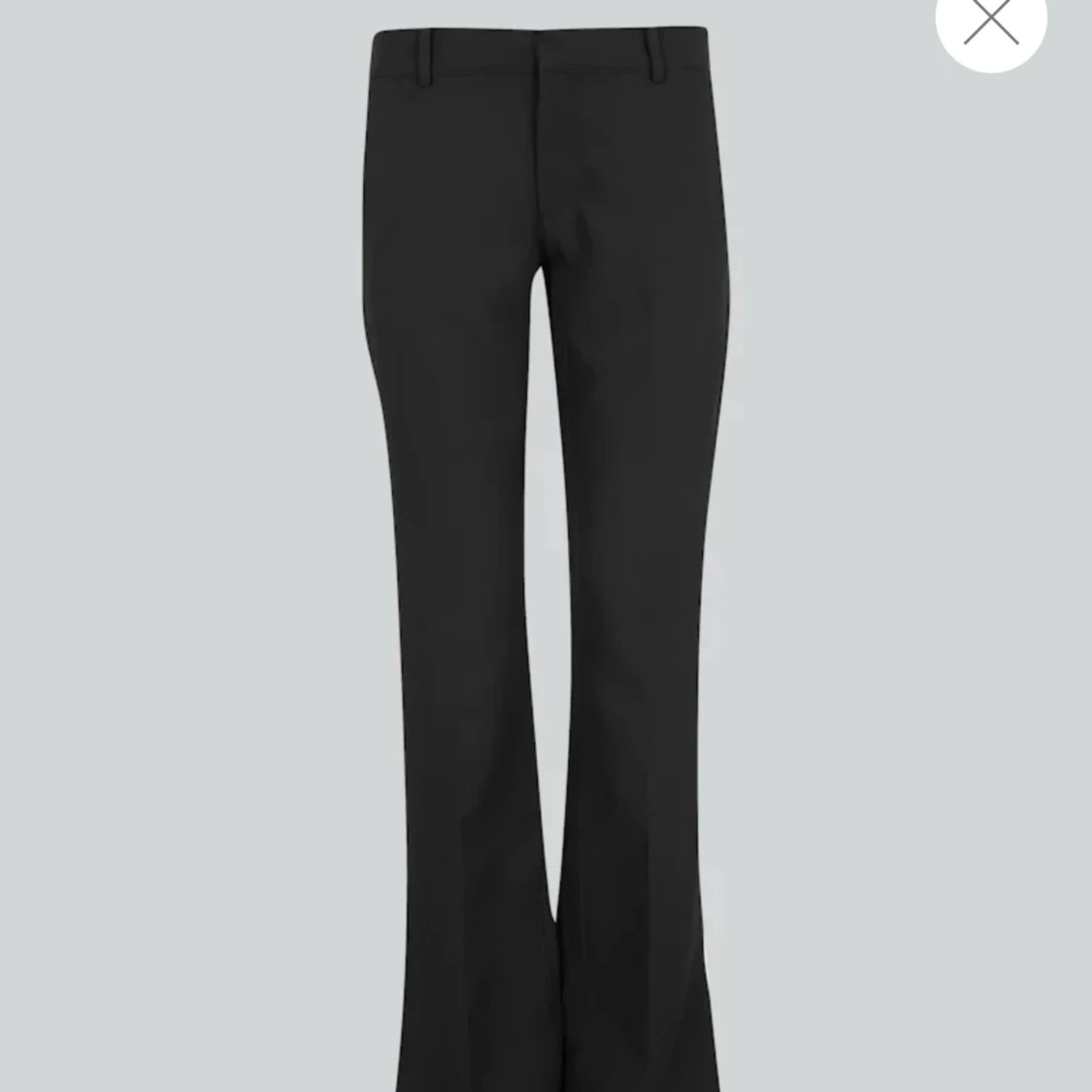The image size is (1092, 1092).
Task: Close the enlarged product image view
Action: (x=990, y=21)
